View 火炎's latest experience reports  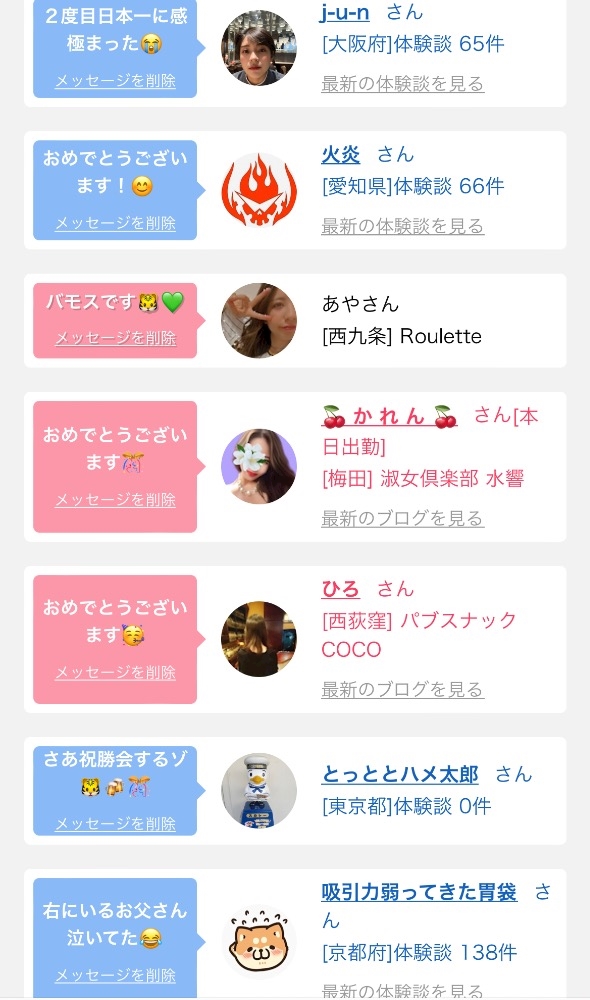(x=402, y=226)
